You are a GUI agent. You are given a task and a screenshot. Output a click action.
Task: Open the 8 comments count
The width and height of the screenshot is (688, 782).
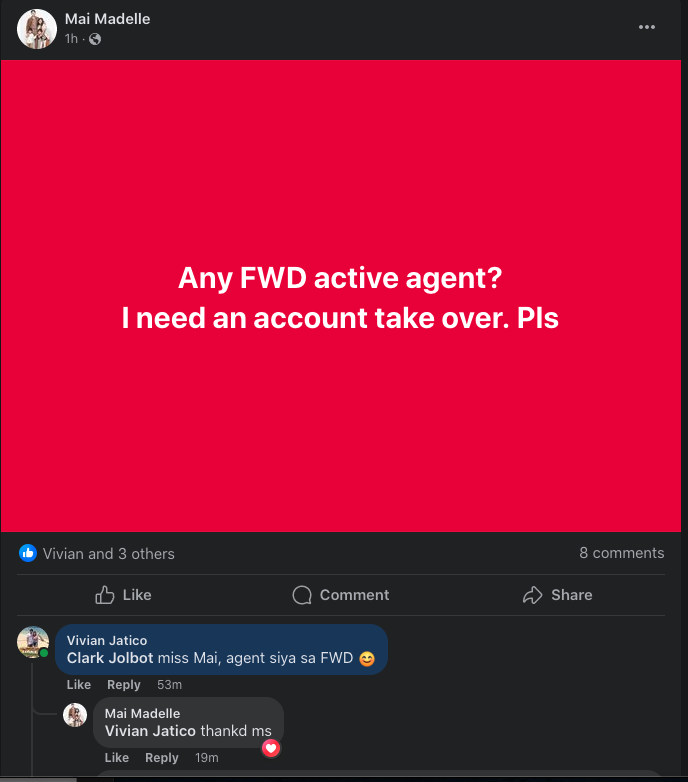(621, 553)
